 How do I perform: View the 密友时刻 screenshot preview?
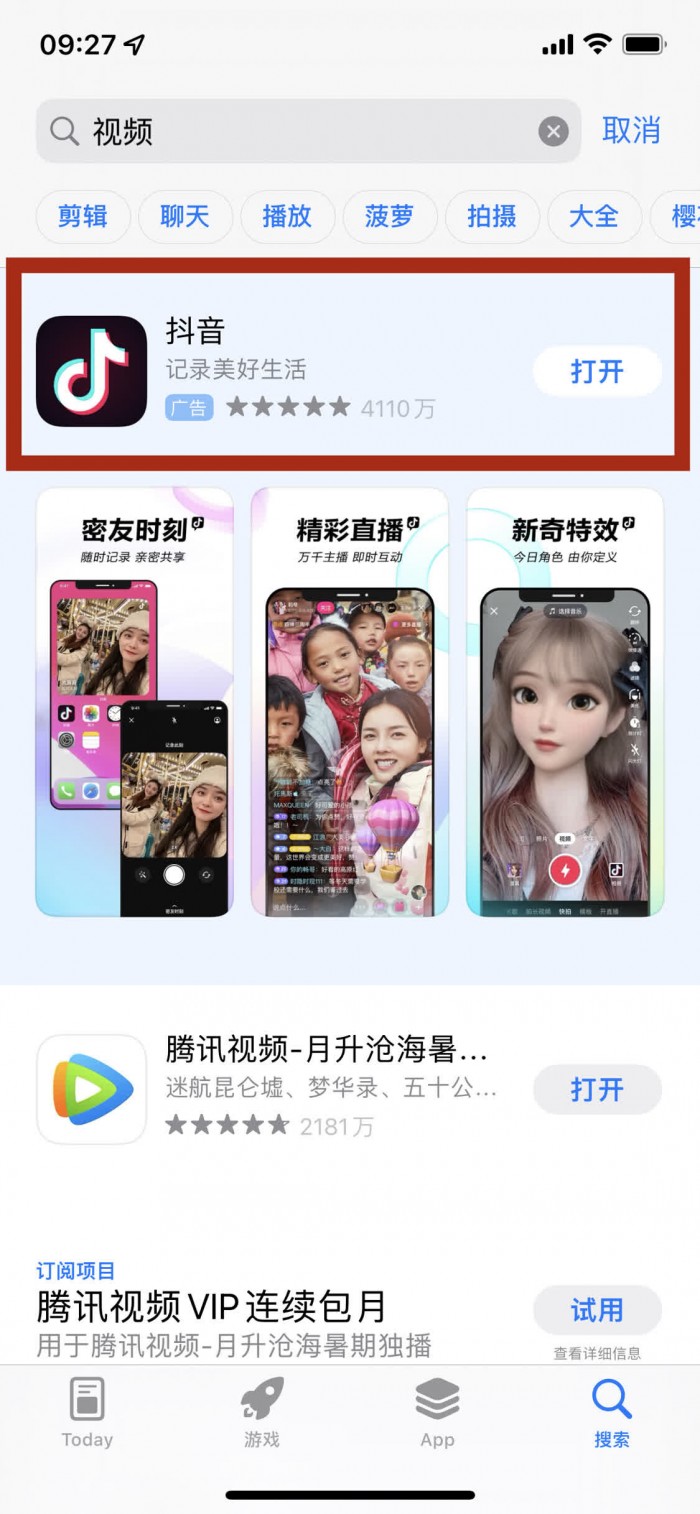tap(134, 702)
